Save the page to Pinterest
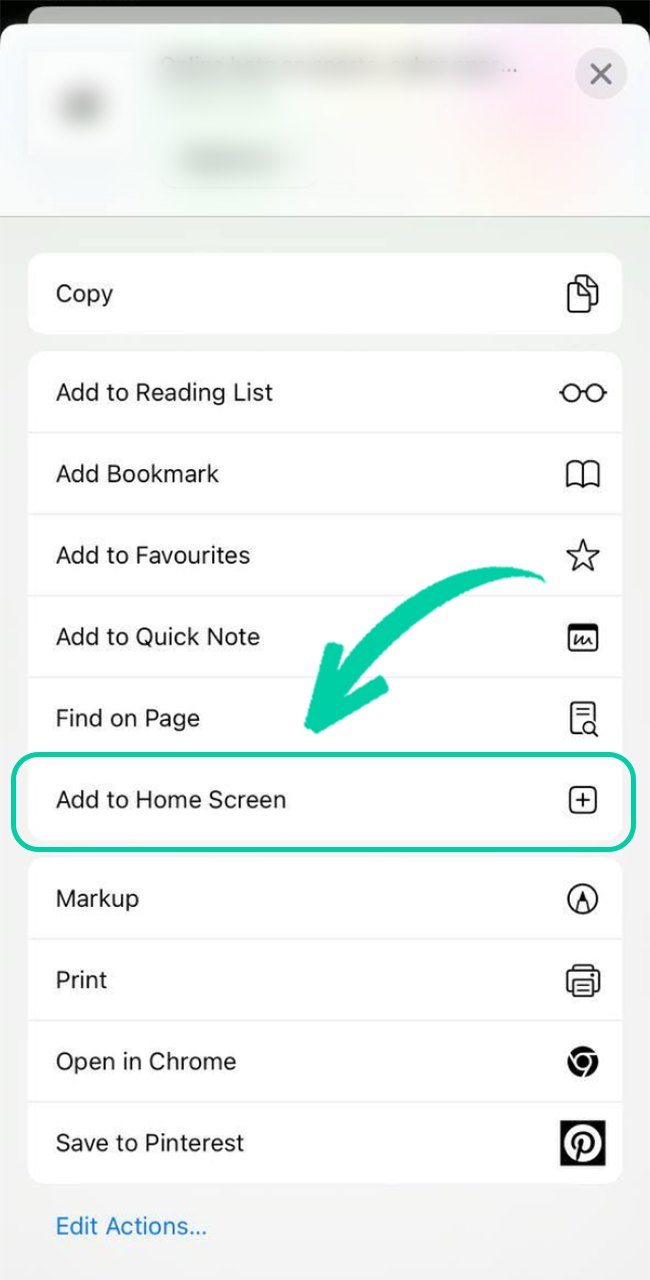The height and width of the screenshot is (1280, 650). click(x=324, y=1143)
